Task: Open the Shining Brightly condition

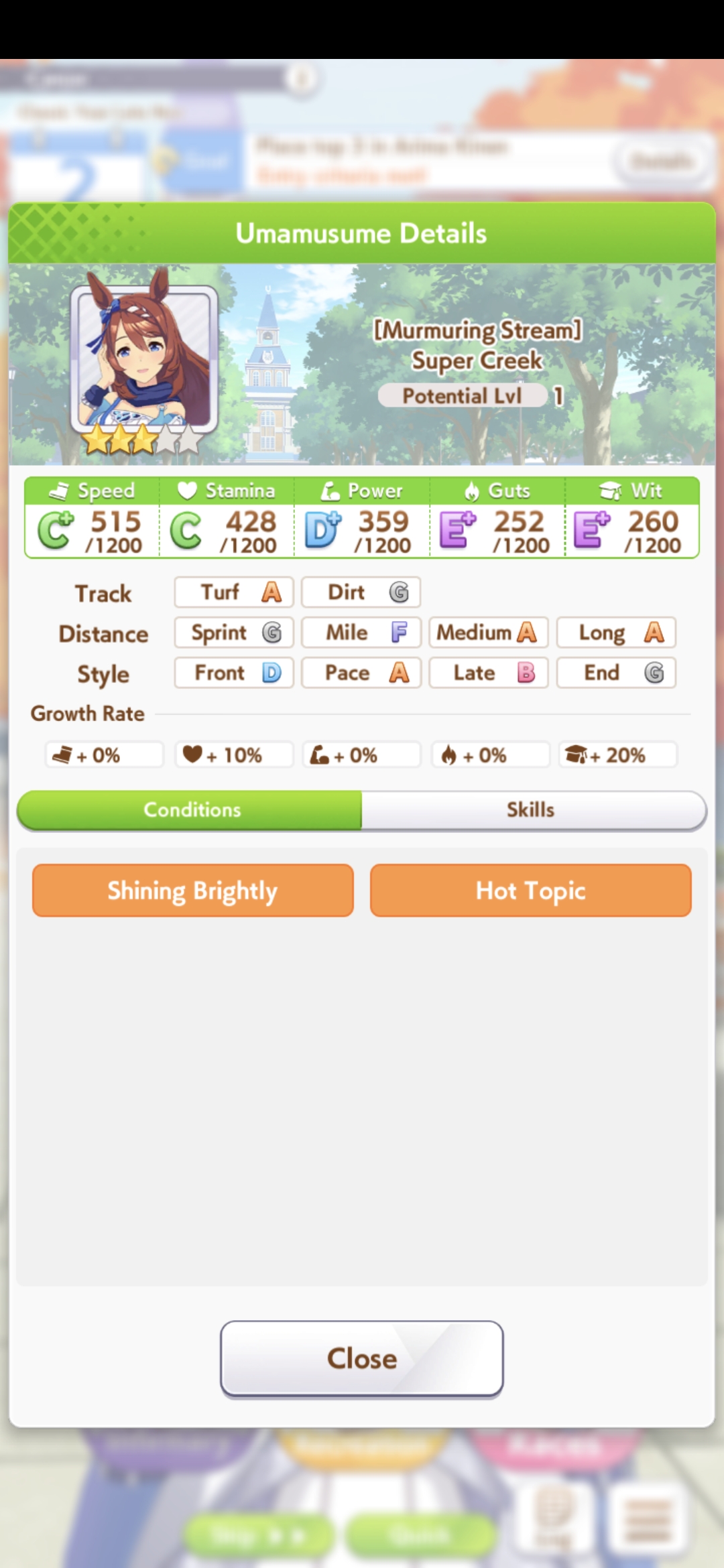Action: (x=193, y=891)
